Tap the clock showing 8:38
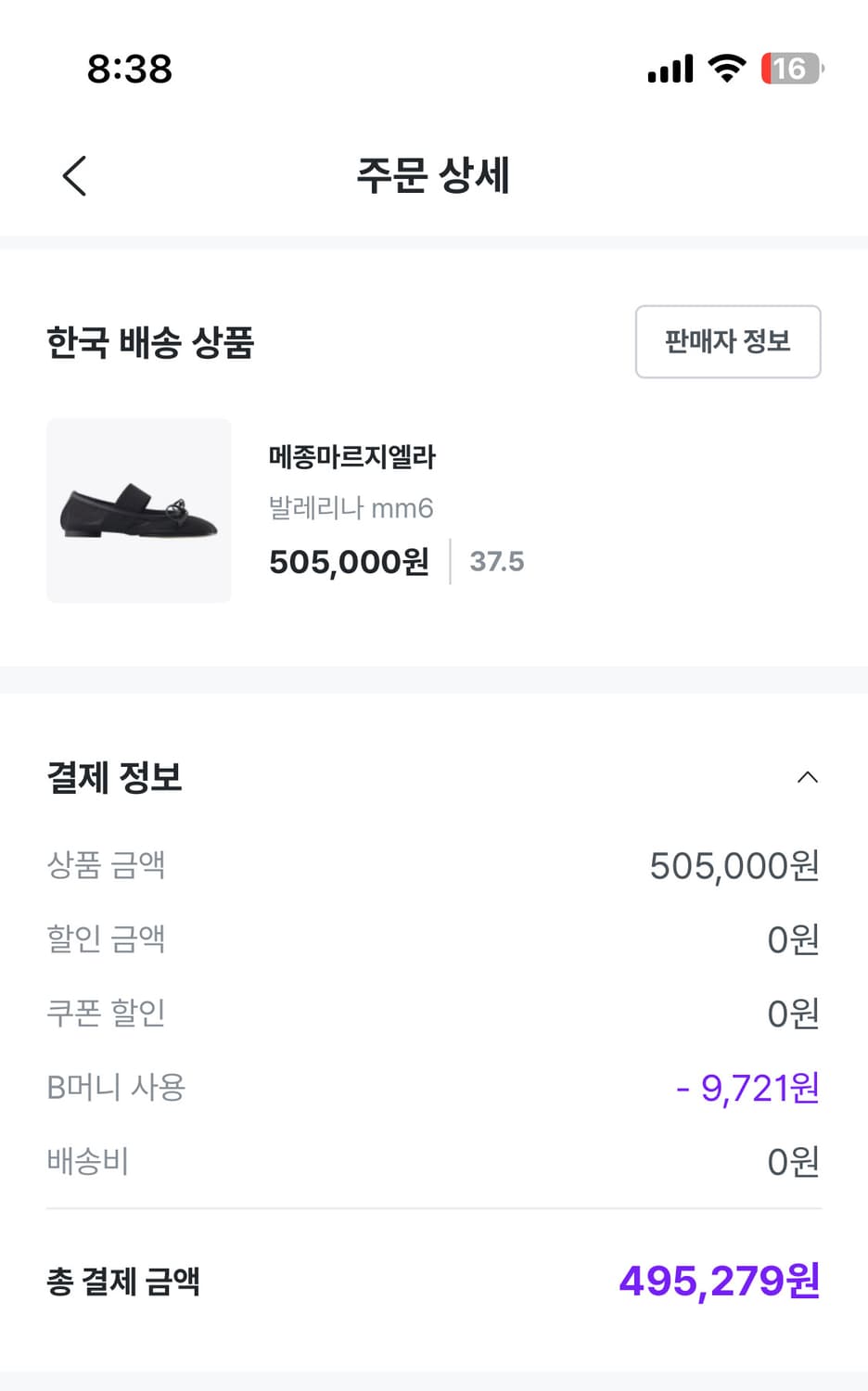This screenshot has width=868, height=1391. click(x=128, y=67)
